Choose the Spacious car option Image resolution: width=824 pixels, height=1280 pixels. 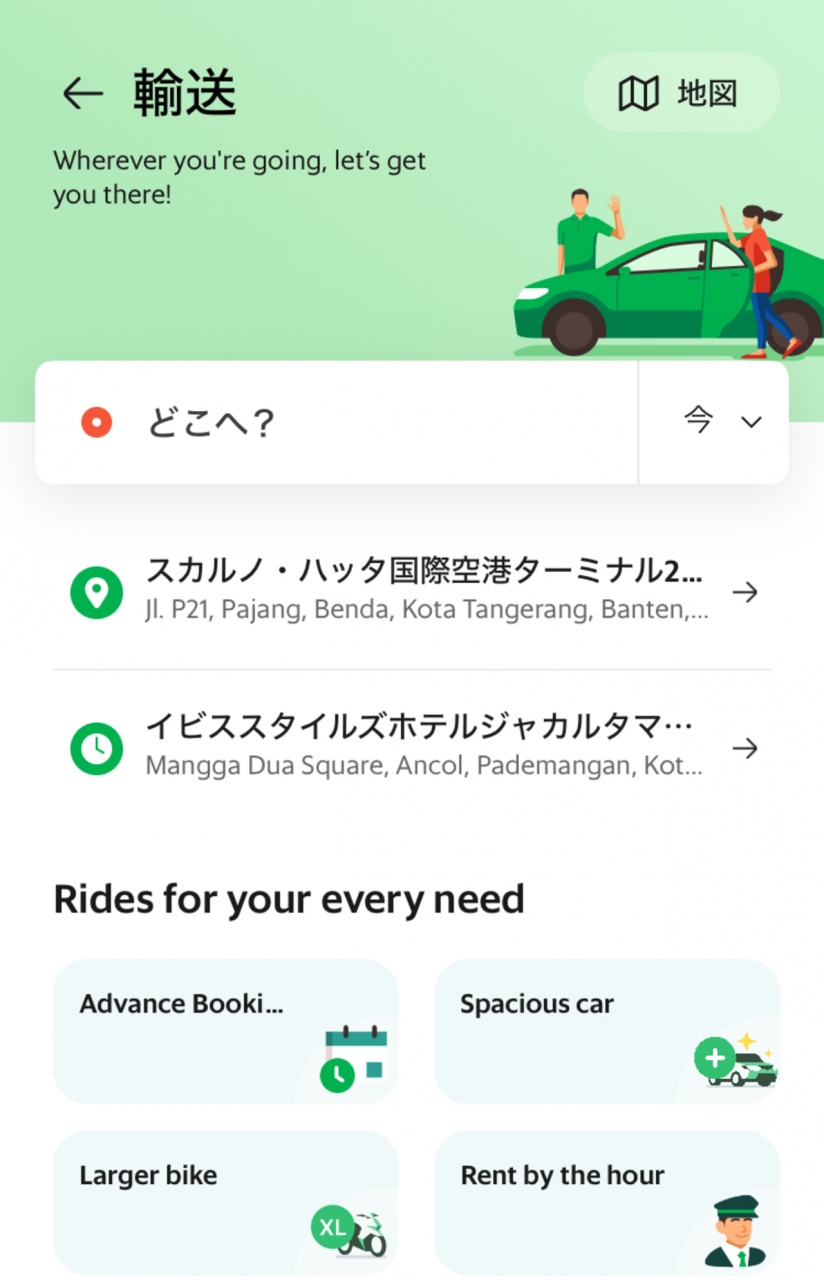pos(606,1031)
